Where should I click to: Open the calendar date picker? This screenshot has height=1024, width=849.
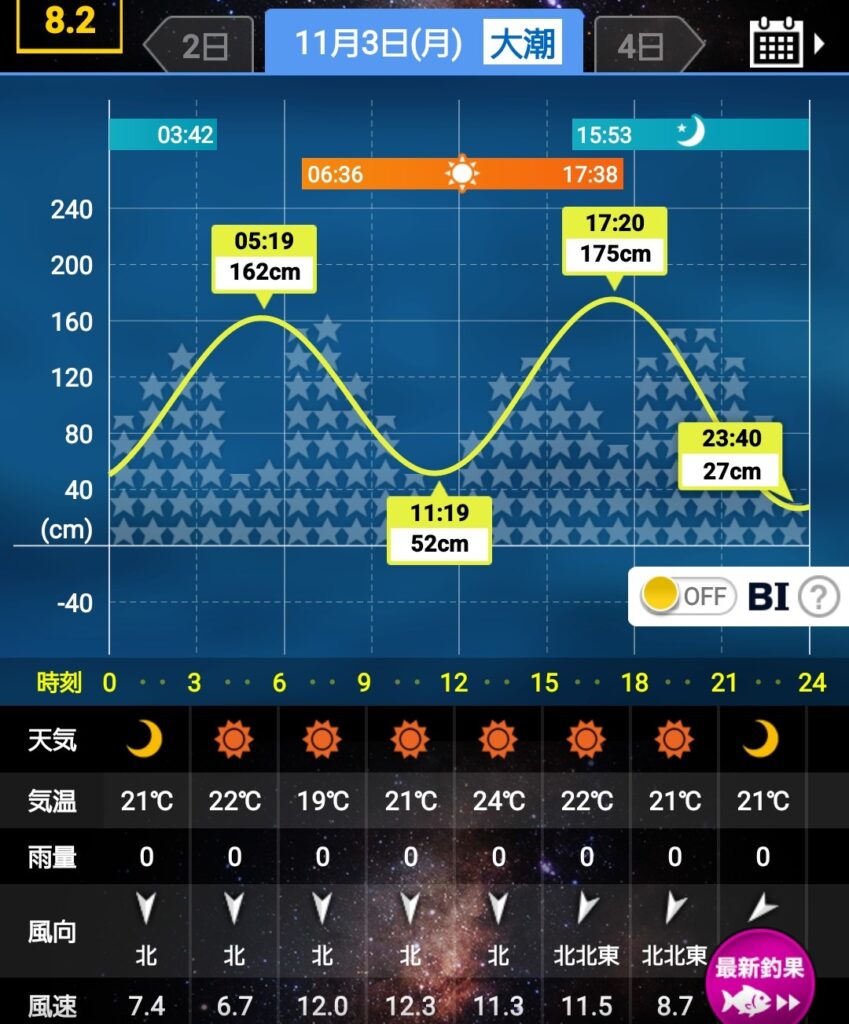tap(786, 43)
